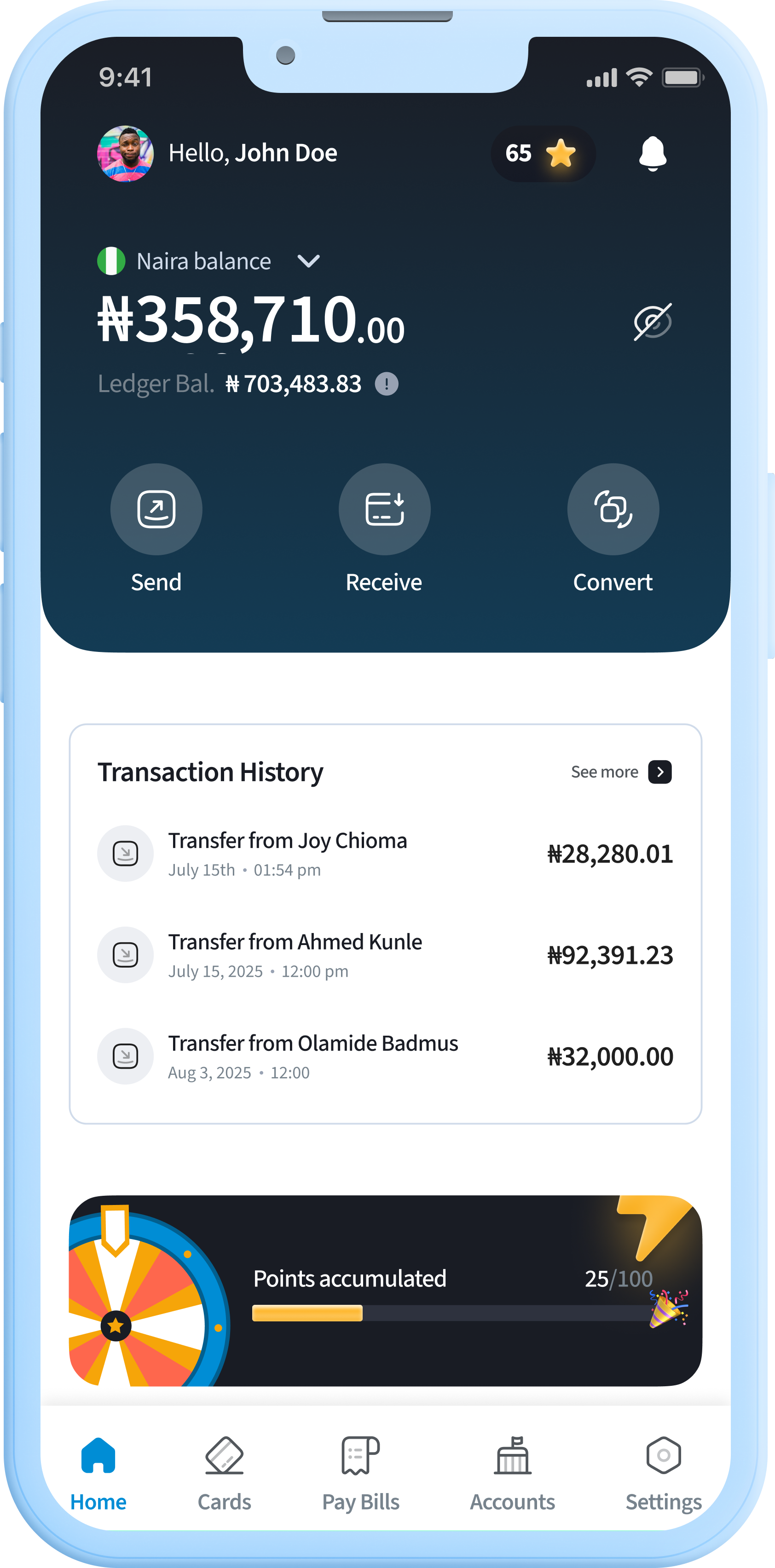Open the Points accumulated rewards card
The width and height of the screenshot is (775, 1568).
(385, 1291)
